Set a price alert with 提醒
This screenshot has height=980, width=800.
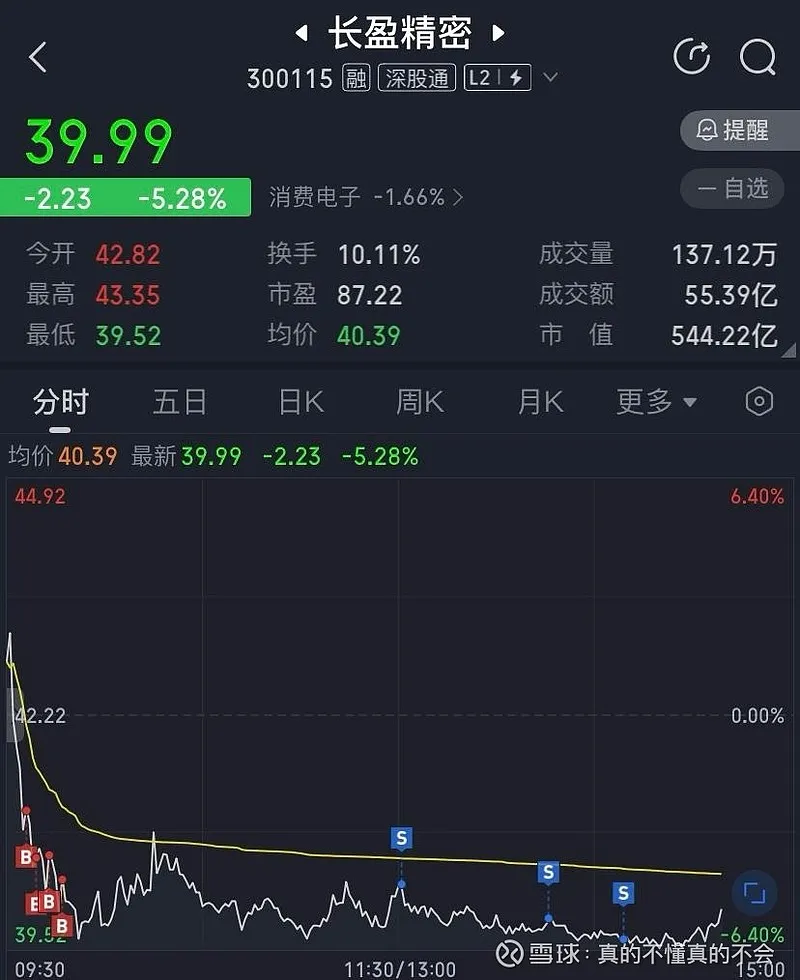733,130
